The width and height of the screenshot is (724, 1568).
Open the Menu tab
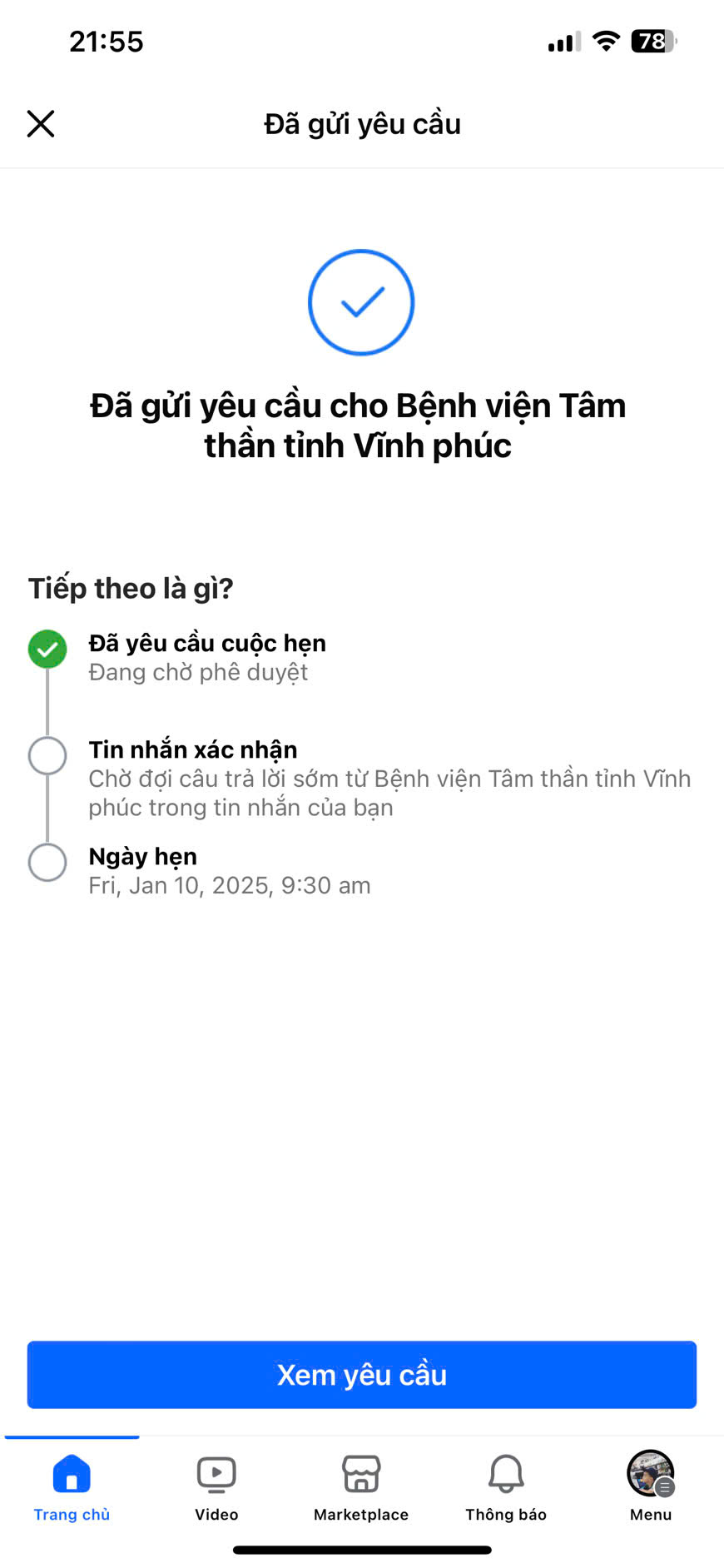(650, 1487)
